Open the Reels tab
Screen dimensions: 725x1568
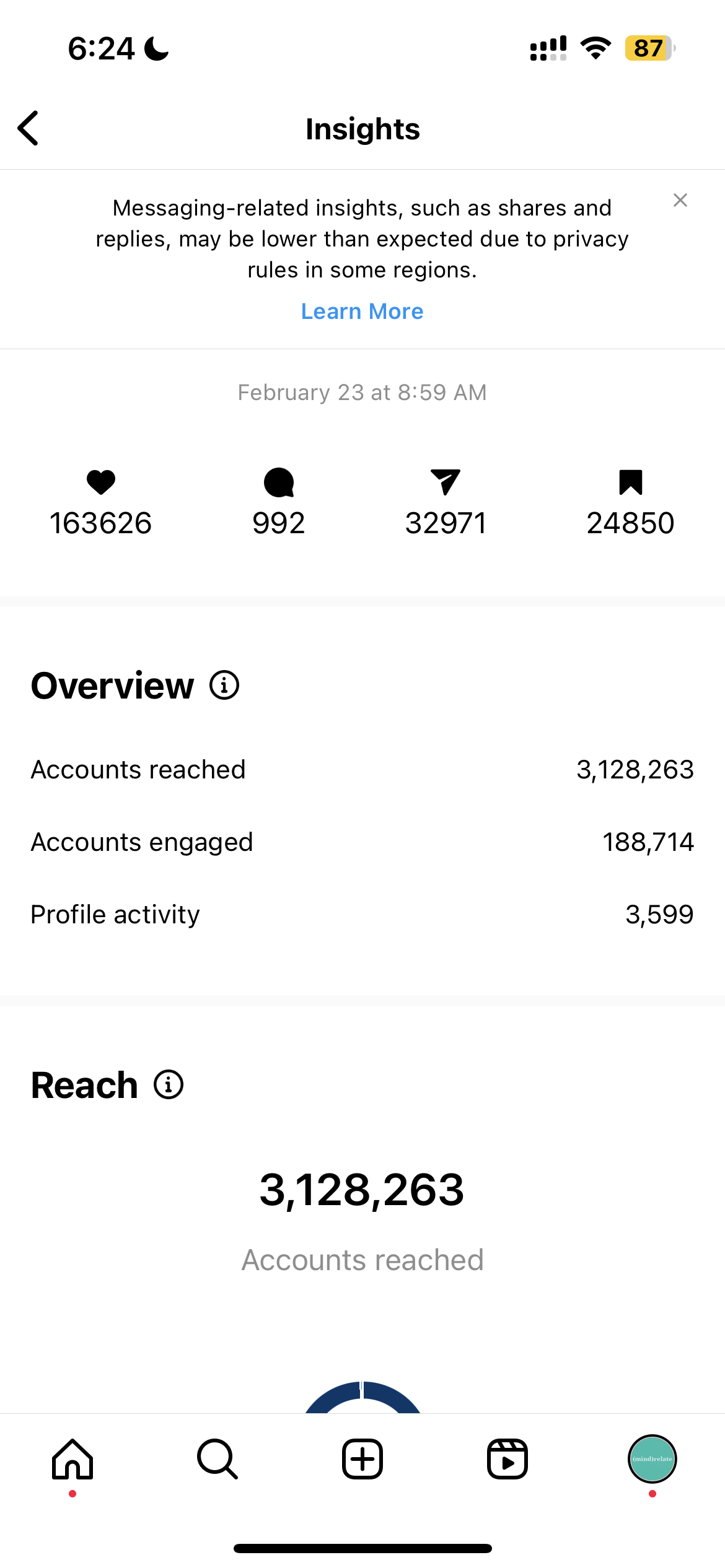pos(507,1459)
